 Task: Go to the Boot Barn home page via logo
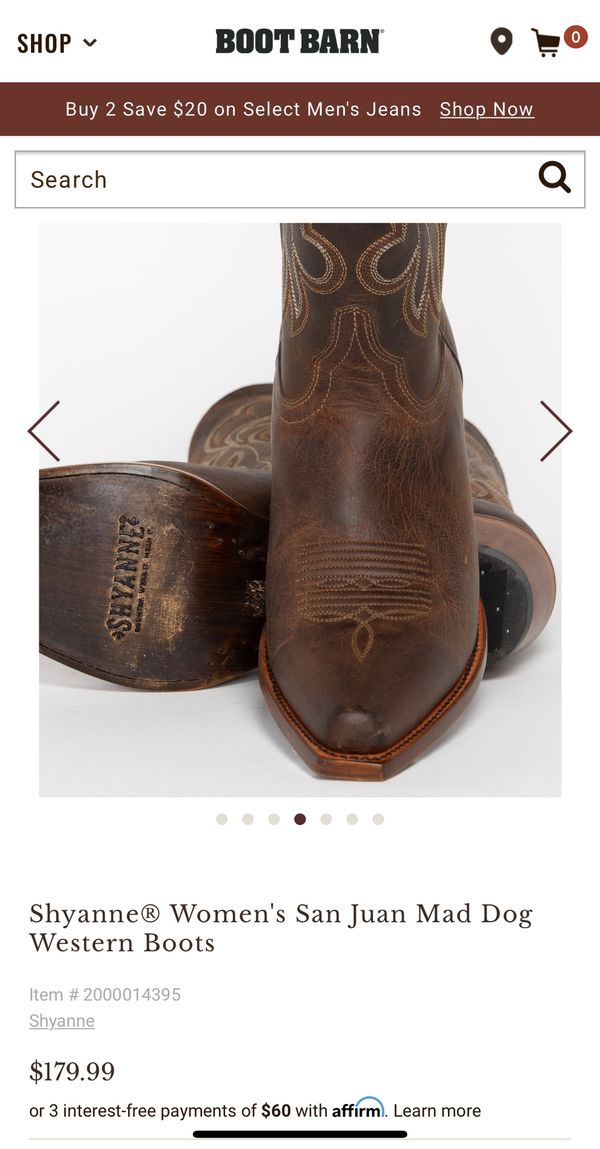pos(300,41)
